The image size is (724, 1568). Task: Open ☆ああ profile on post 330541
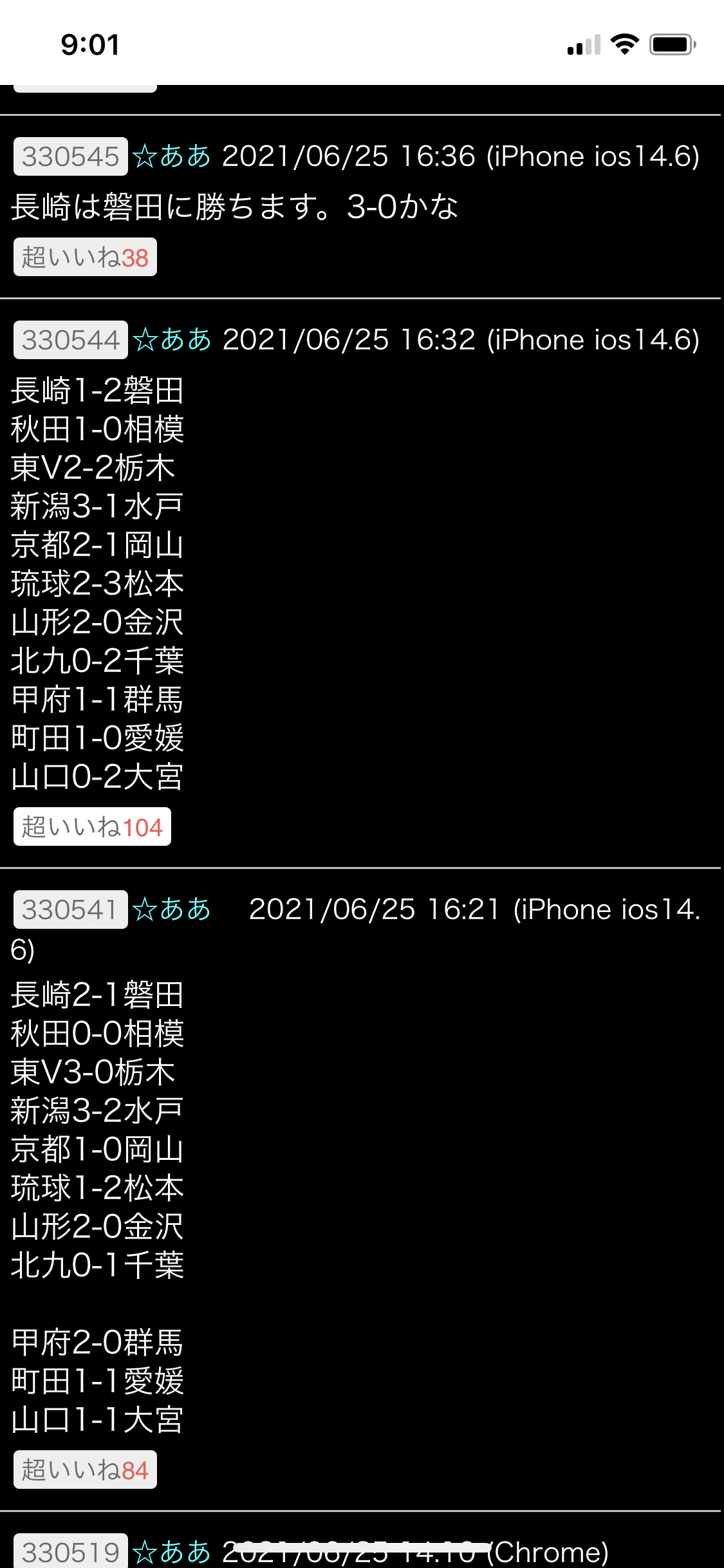click(172, 910)
